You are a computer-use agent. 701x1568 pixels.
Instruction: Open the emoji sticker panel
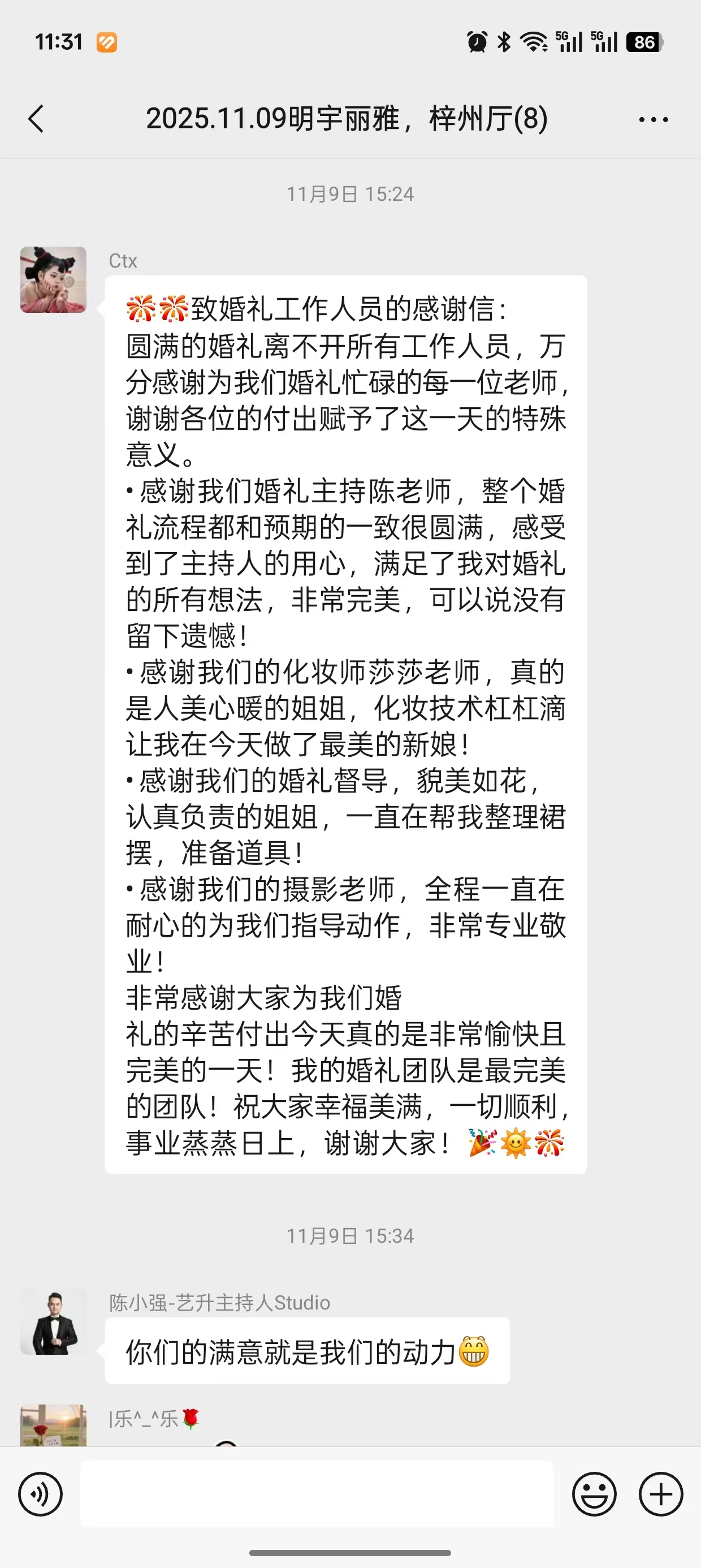(594, 1494)
